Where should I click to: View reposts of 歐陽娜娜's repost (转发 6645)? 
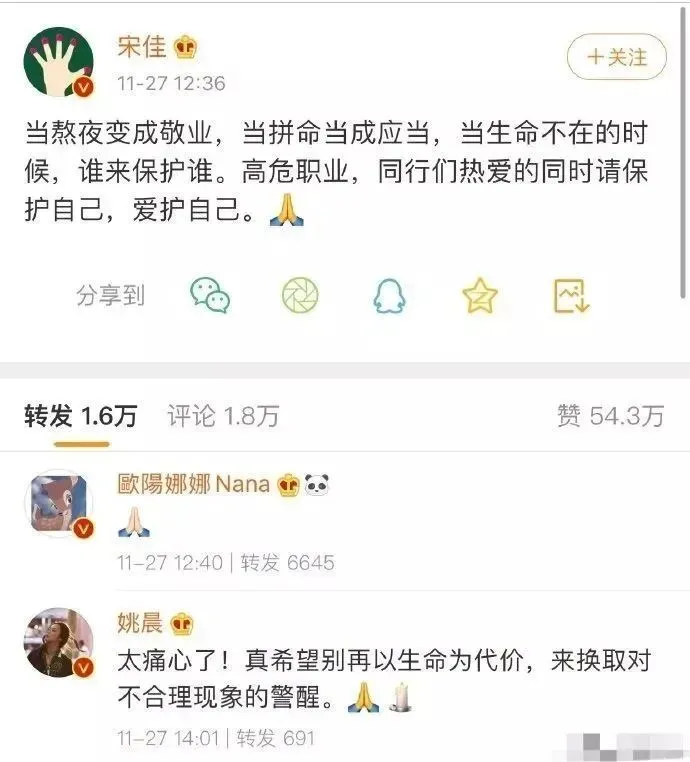287,563
